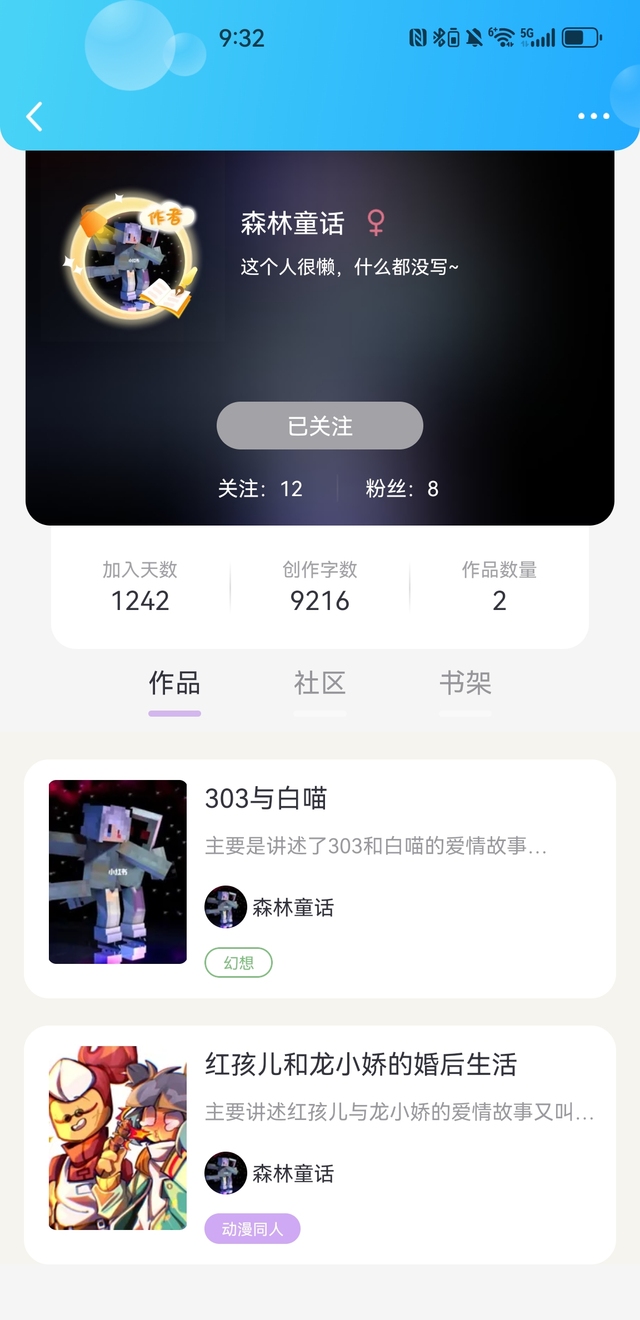
Task: Select the 幻想 genre tag
Action: click(238, 963)
